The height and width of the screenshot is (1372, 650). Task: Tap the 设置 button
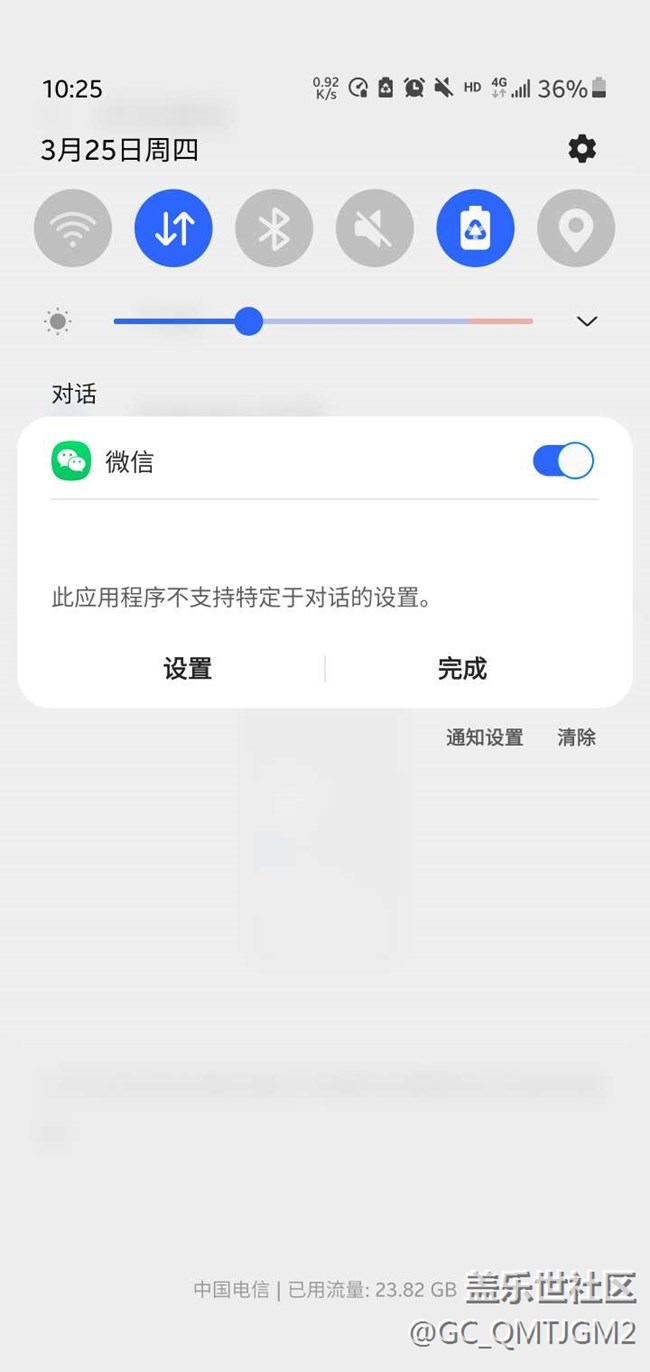pyautogui.click(x=188, y=669)
